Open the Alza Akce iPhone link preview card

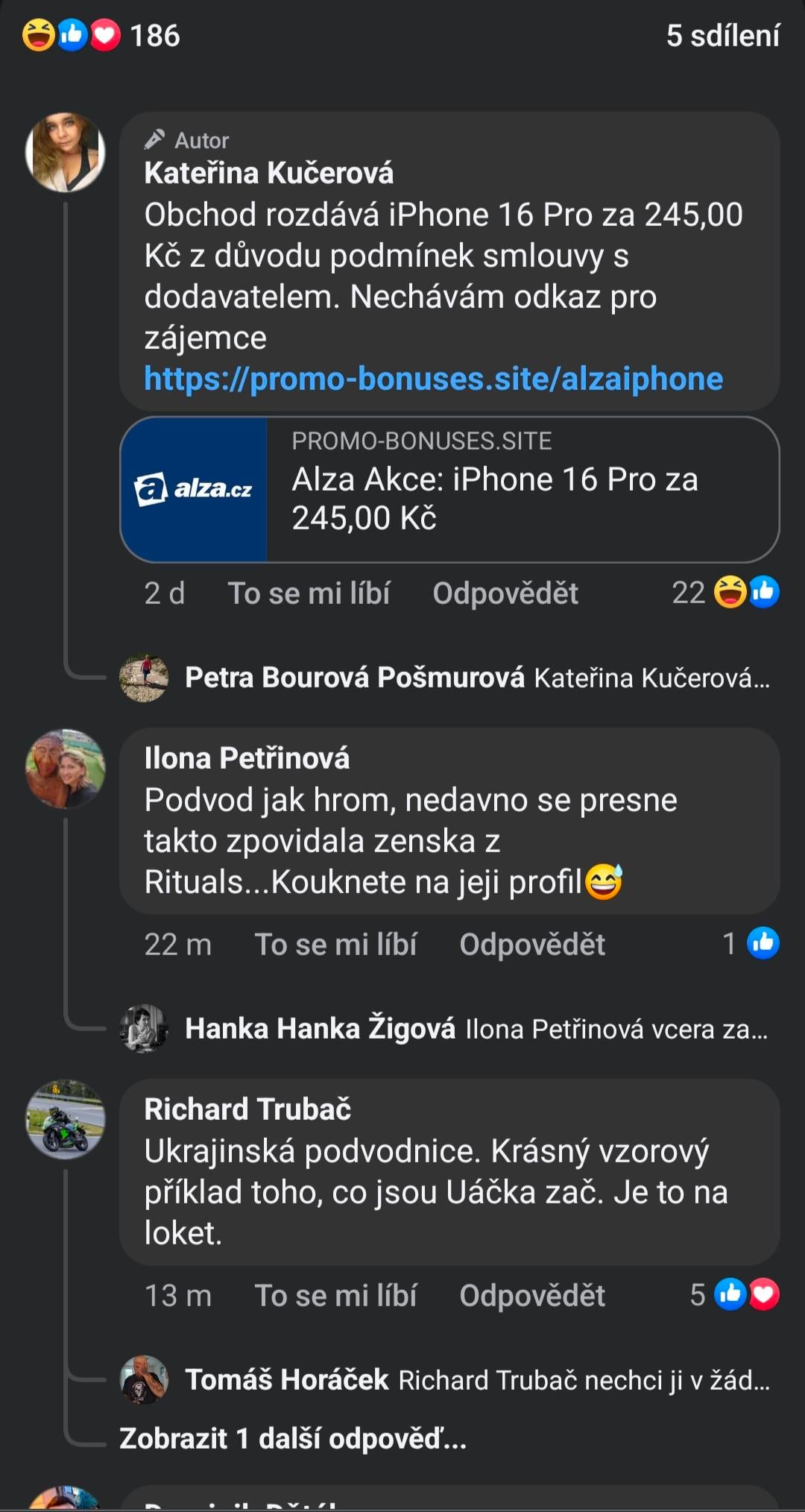click(x=449, y=489)
